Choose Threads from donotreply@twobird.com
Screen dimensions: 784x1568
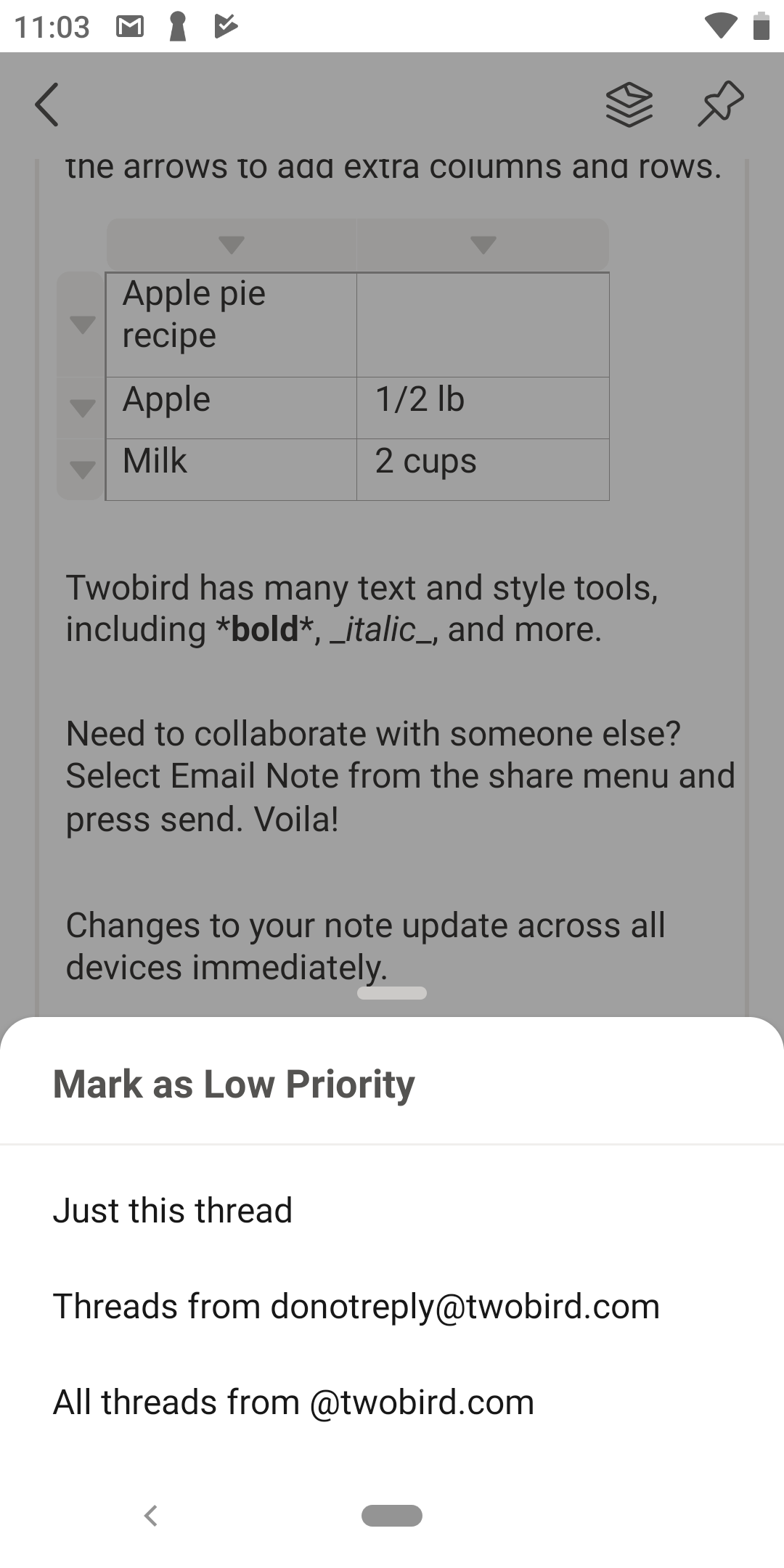(x=392, y=1306)
